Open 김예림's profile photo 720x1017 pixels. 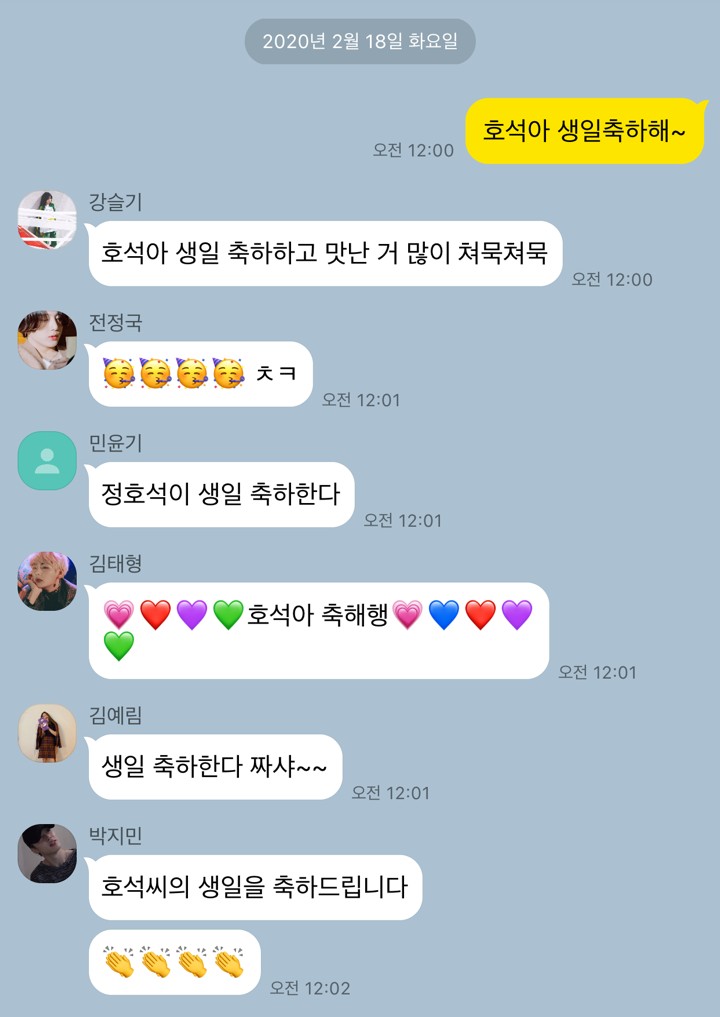(47, 733)
